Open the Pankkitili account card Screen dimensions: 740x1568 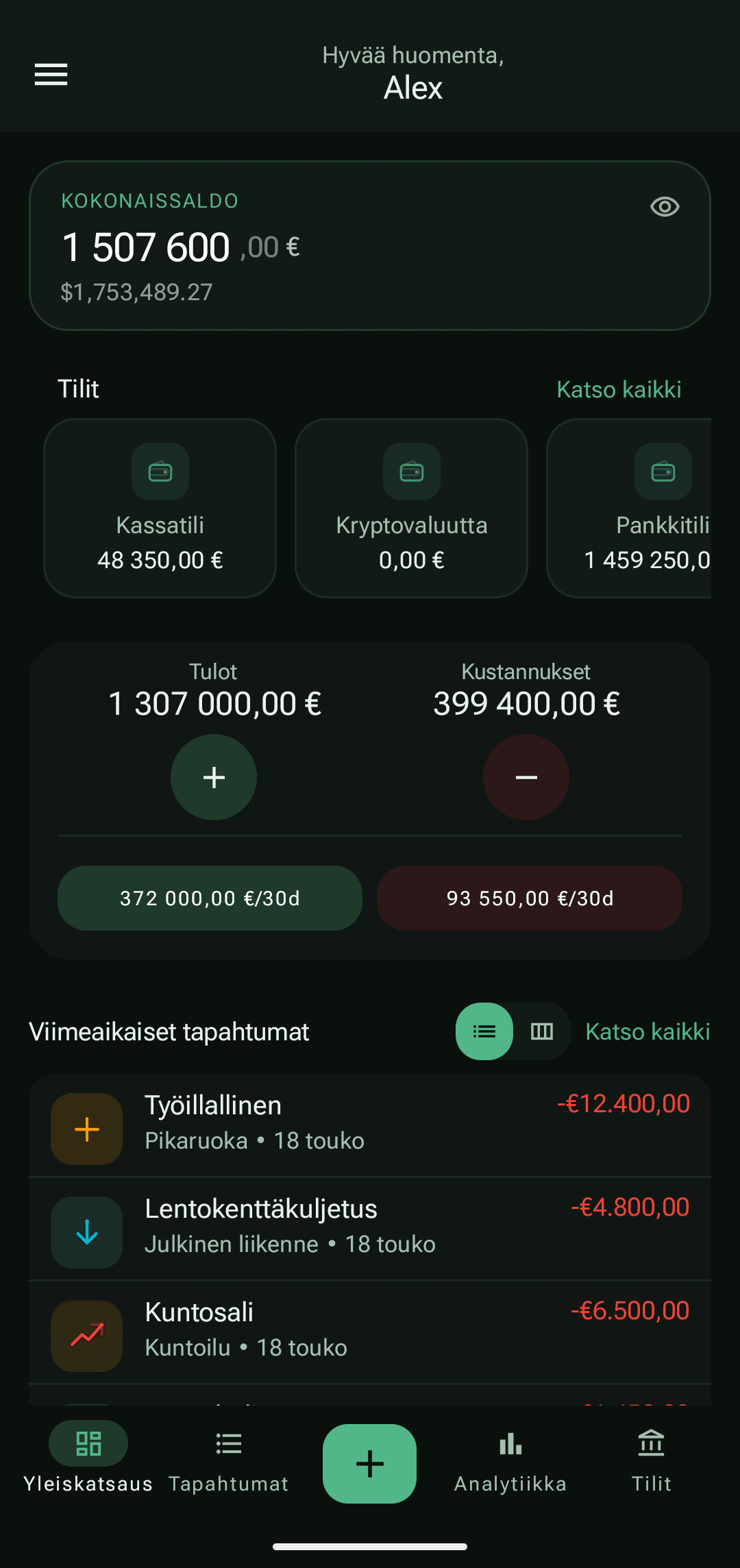coord(629,508)
